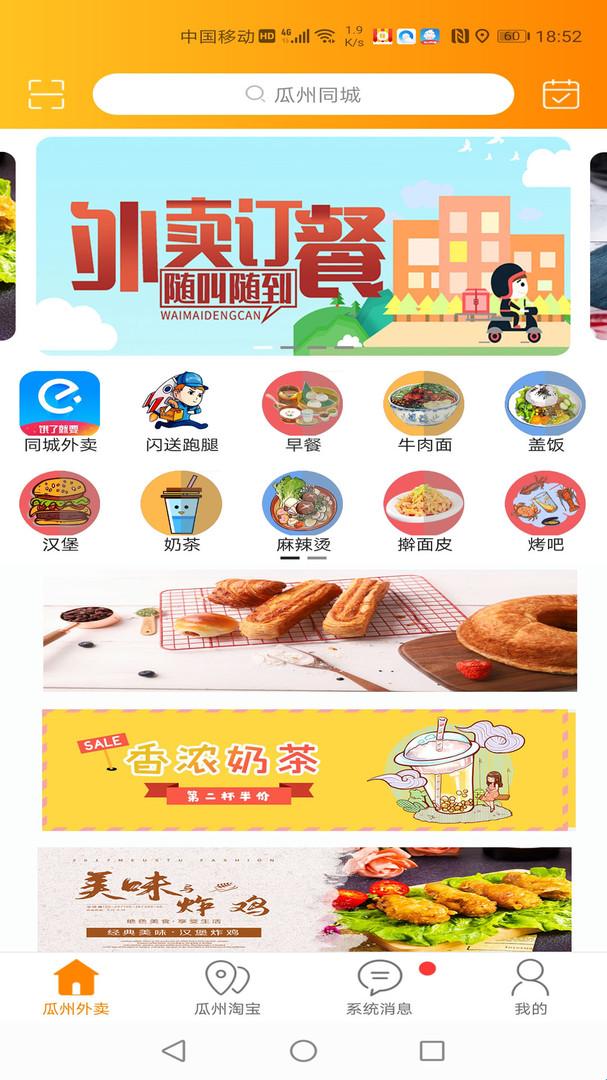
Task: Open the bakery bread banner
Action: (x=309, y=630)
